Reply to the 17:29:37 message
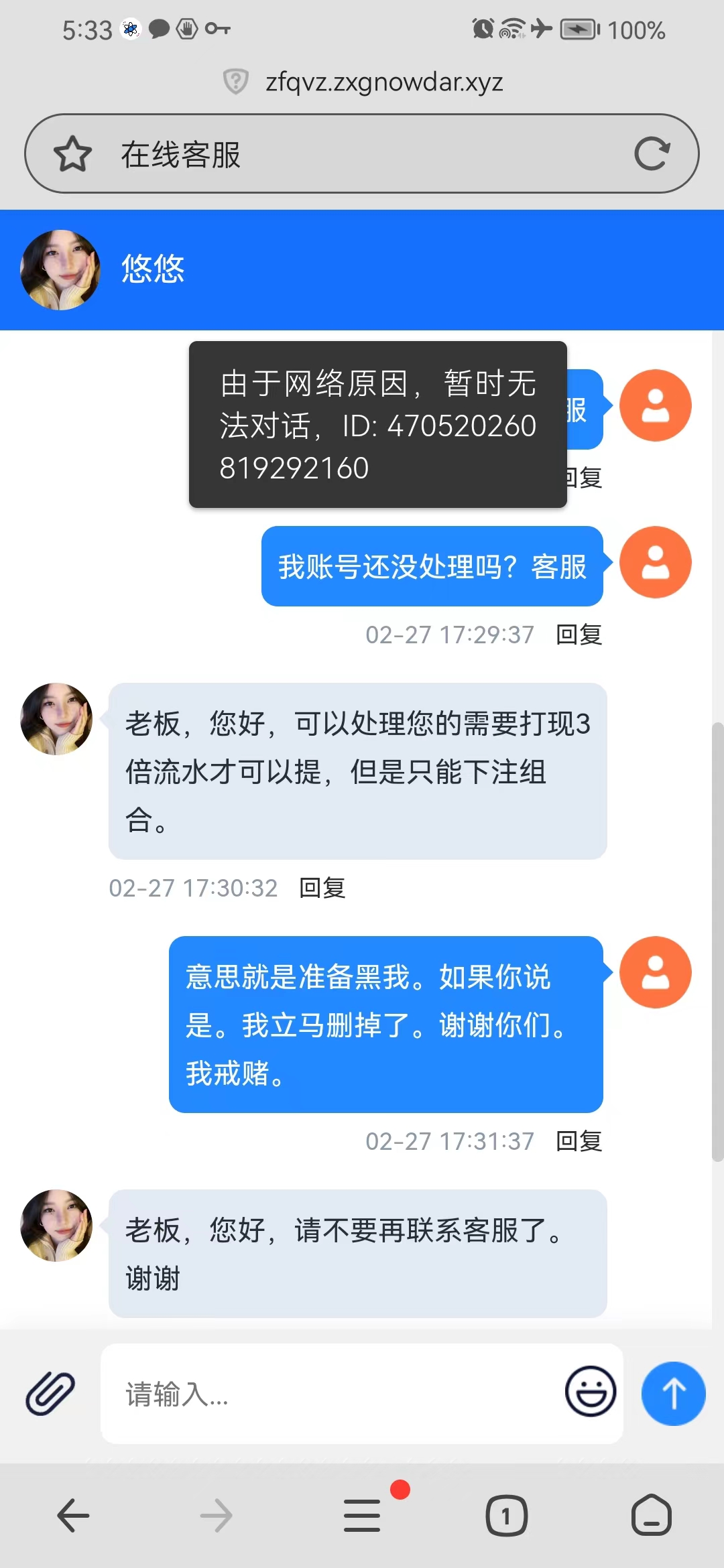Screen dimensions: 724x1568 [578, 634]
